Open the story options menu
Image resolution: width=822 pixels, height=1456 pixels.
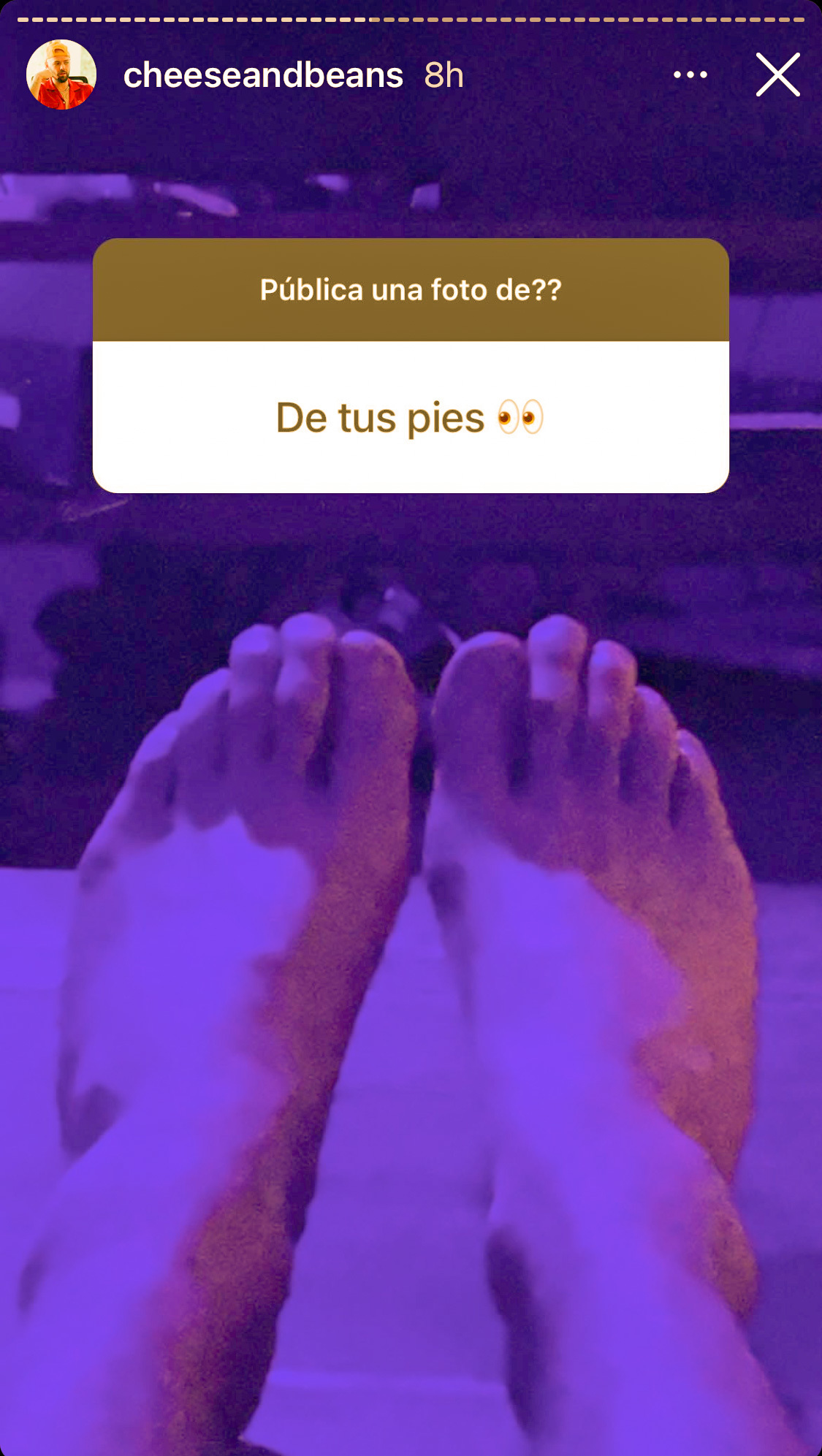(x=690, y=75)
